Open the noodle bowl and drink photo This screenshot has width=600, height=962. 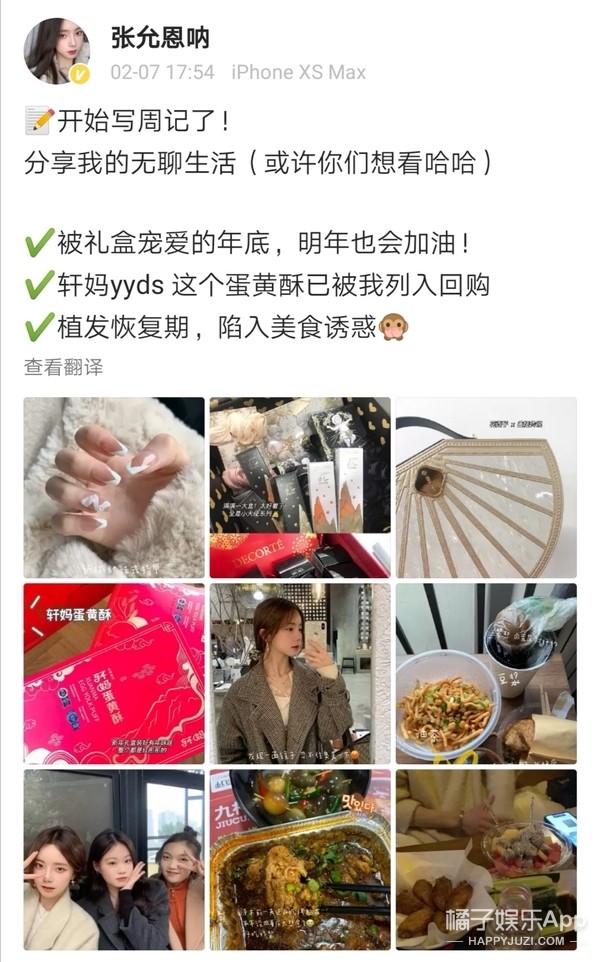(487, 674)
